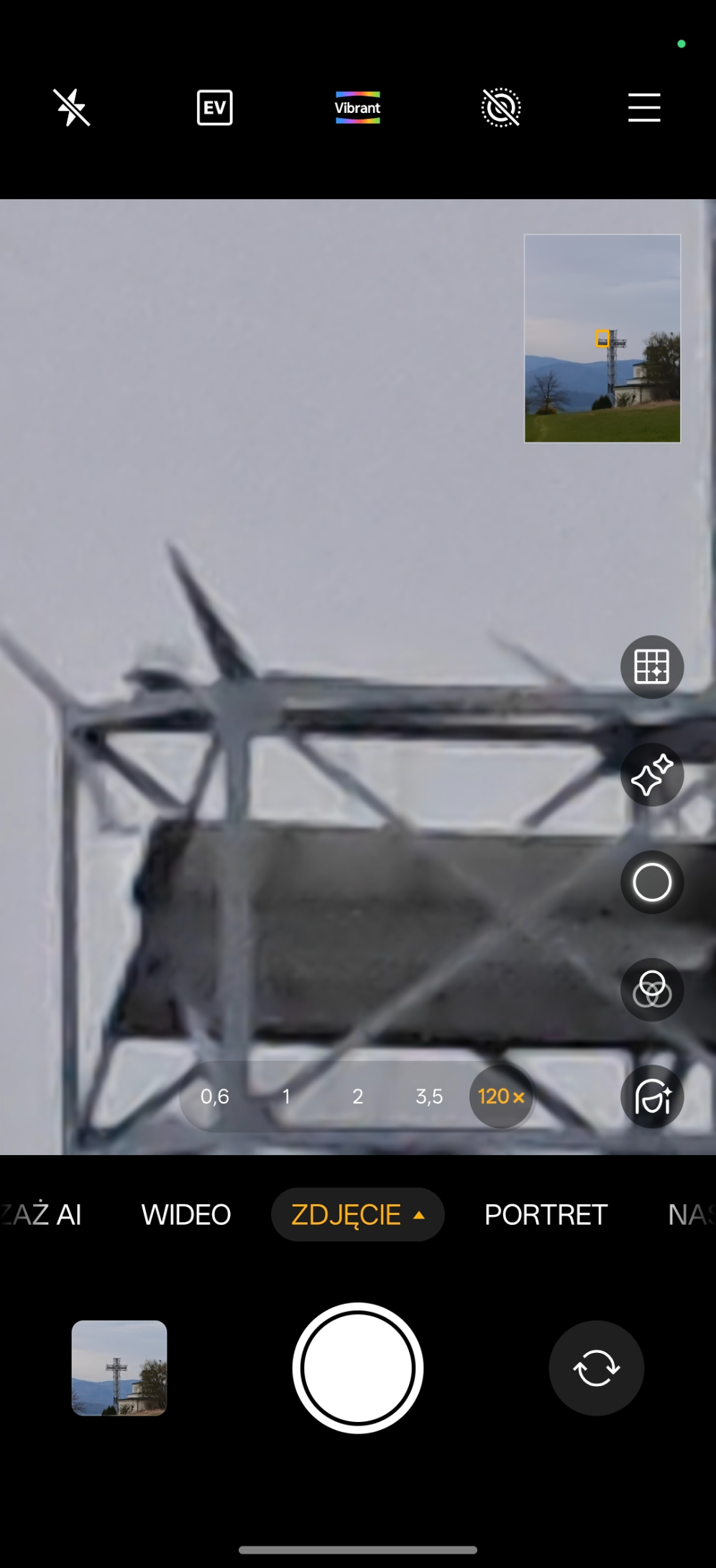
Task: Switch to PORTRET mode
Action: tap(546, 1215)
